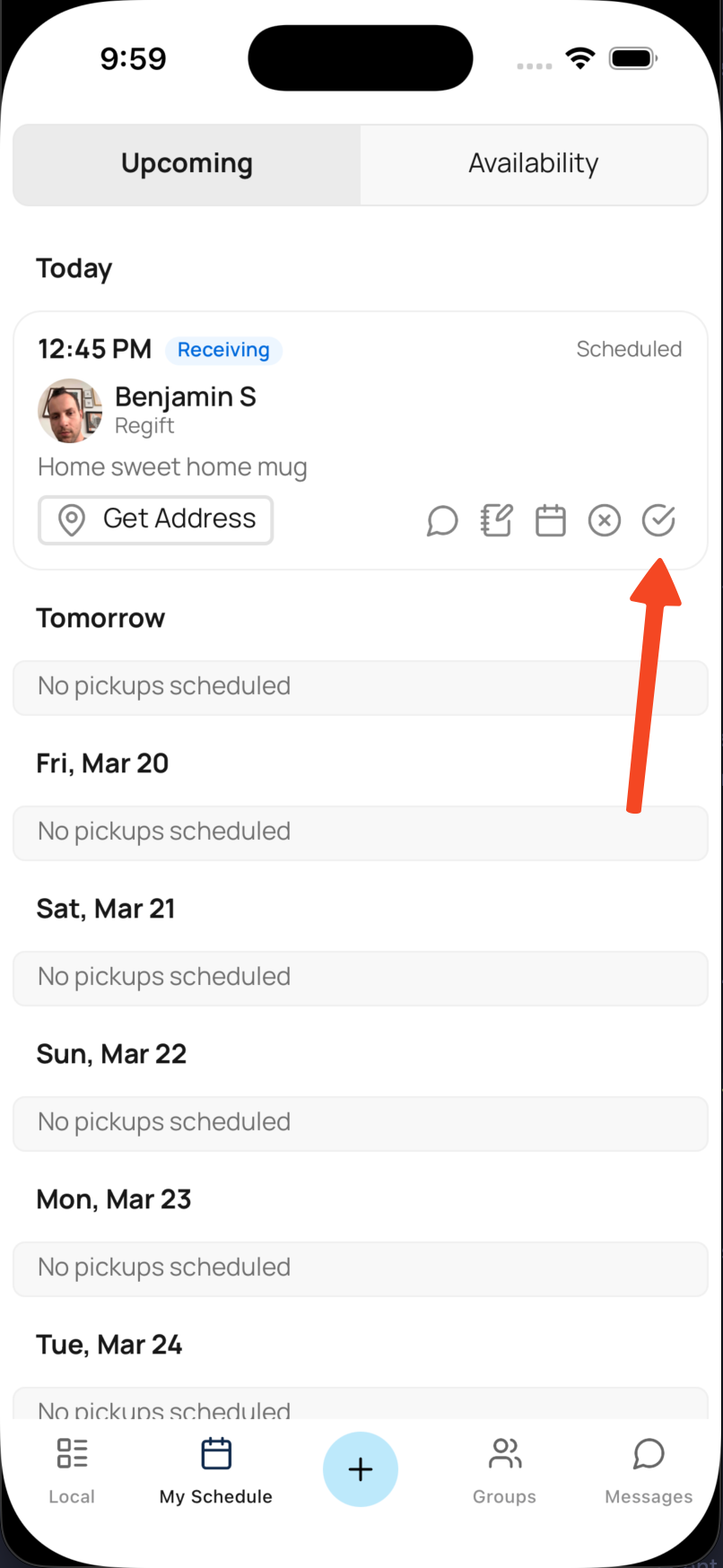
Task: Open the Groups section
Action: [x=504, y=1469]
